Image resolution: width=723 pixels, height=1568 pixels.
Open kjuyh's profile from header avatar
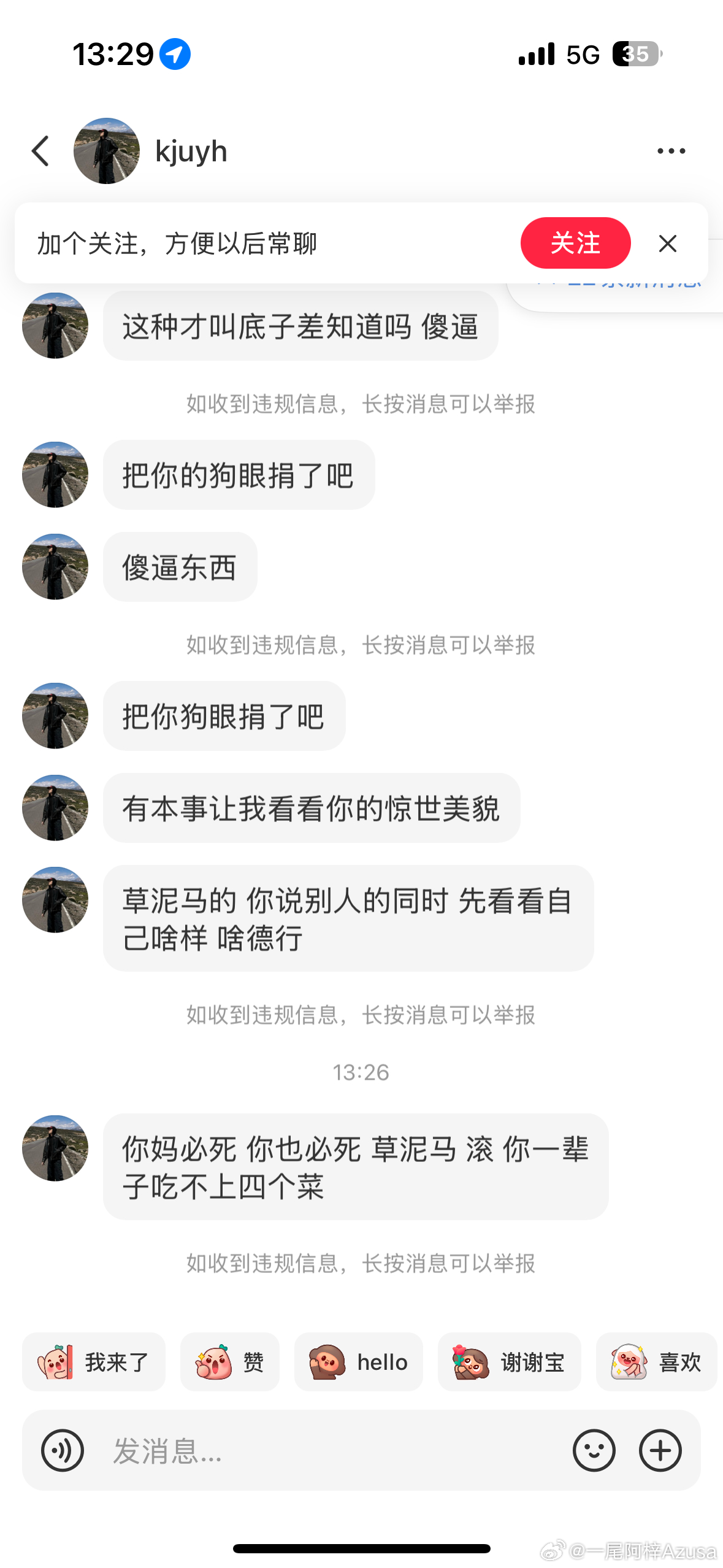click(107, 151)
